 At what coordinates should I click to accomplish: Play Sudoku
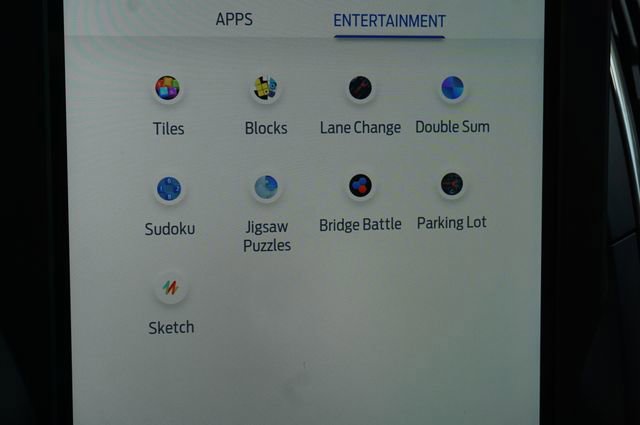click(x=169, y=189)
